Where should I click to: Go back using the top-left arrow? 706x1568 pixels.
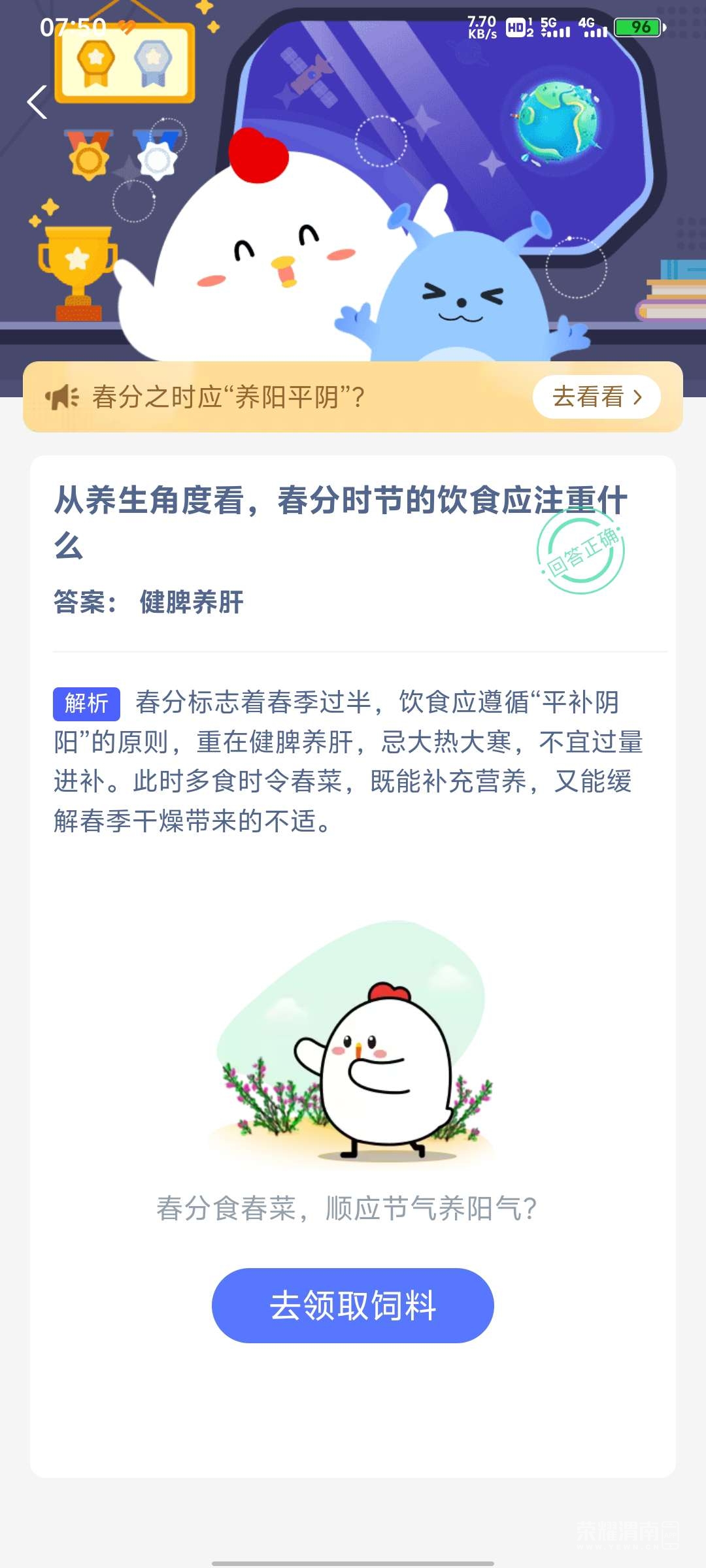coord(37,103)
